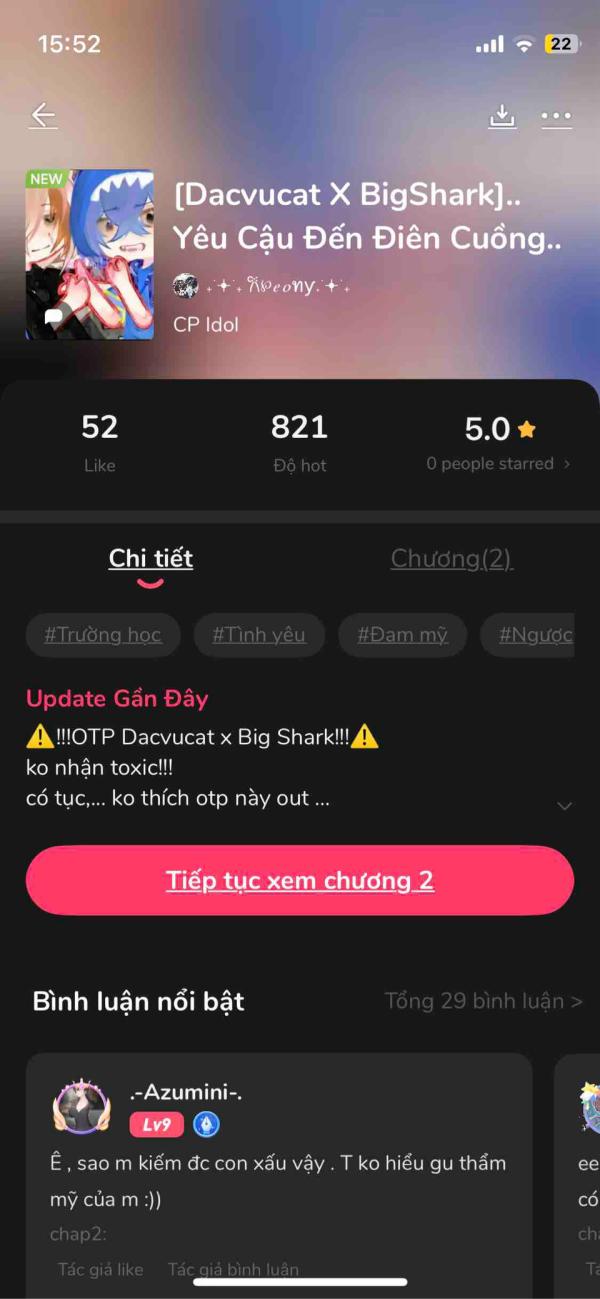600x1299 pixels.
Task: Tap Tiếp tục xem chương 2
Action: coord(300,880)
